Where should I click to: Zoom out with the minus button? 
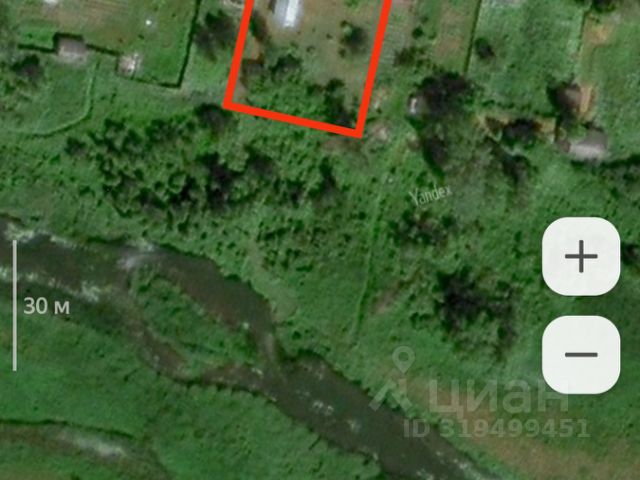581,354
